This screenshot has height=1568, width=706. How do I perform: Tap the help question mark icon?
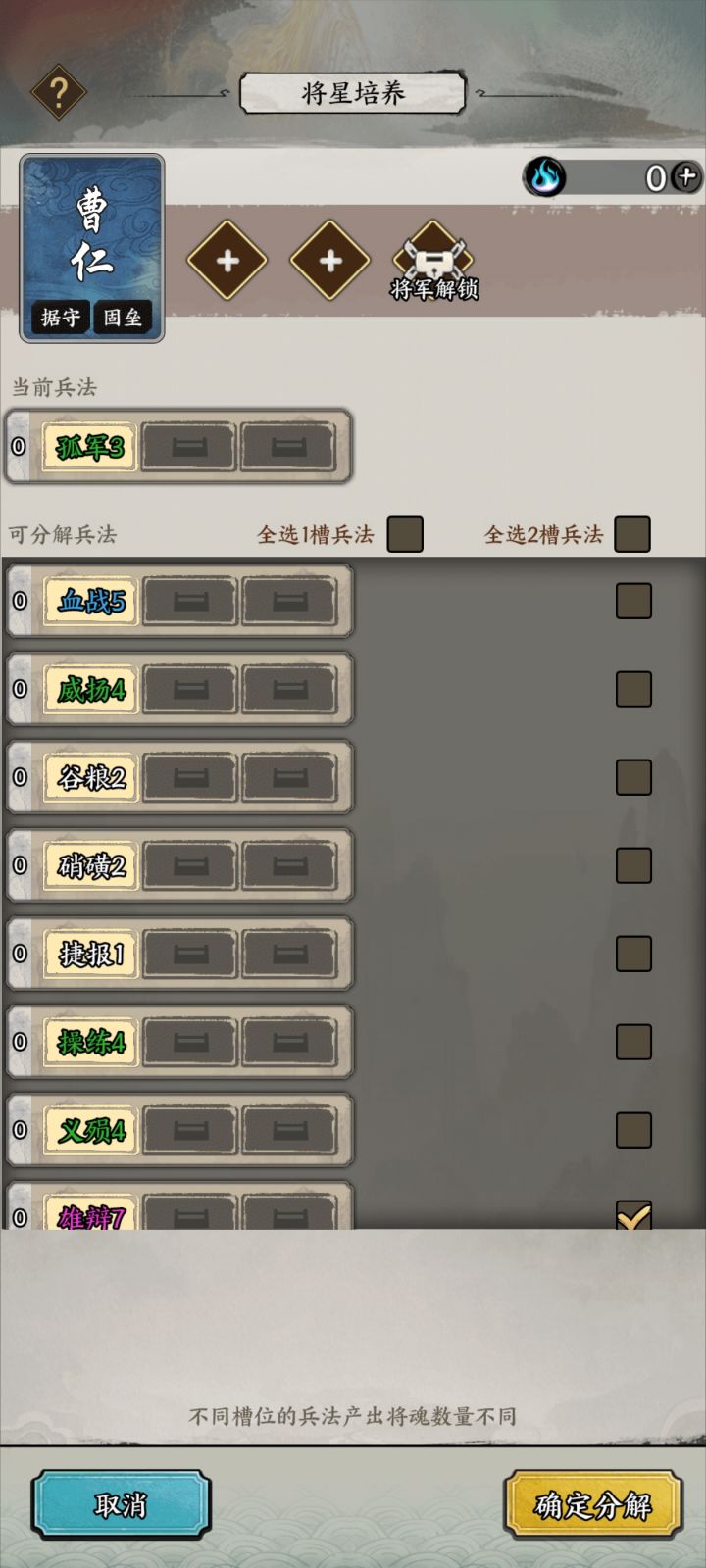click(59, 91)
